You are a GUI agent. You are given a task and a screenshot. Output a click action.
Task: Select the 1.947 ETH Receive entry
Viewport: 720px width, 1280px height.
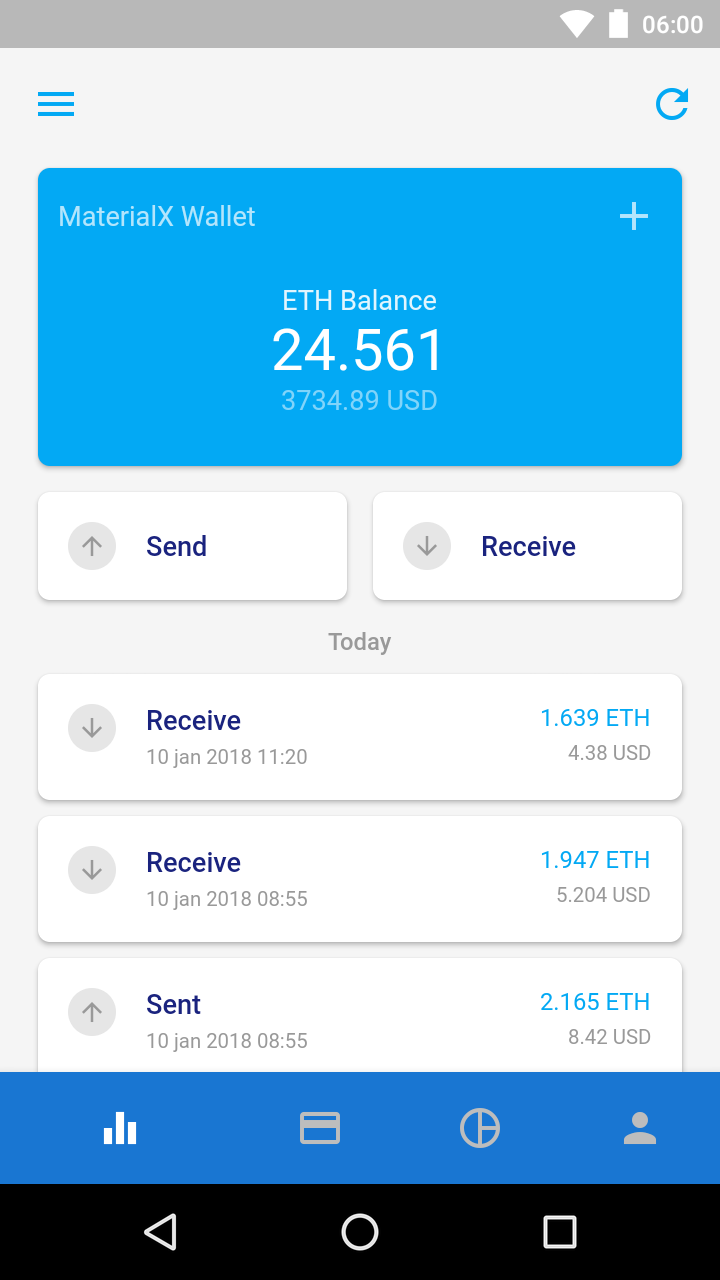tap(360, 878)
